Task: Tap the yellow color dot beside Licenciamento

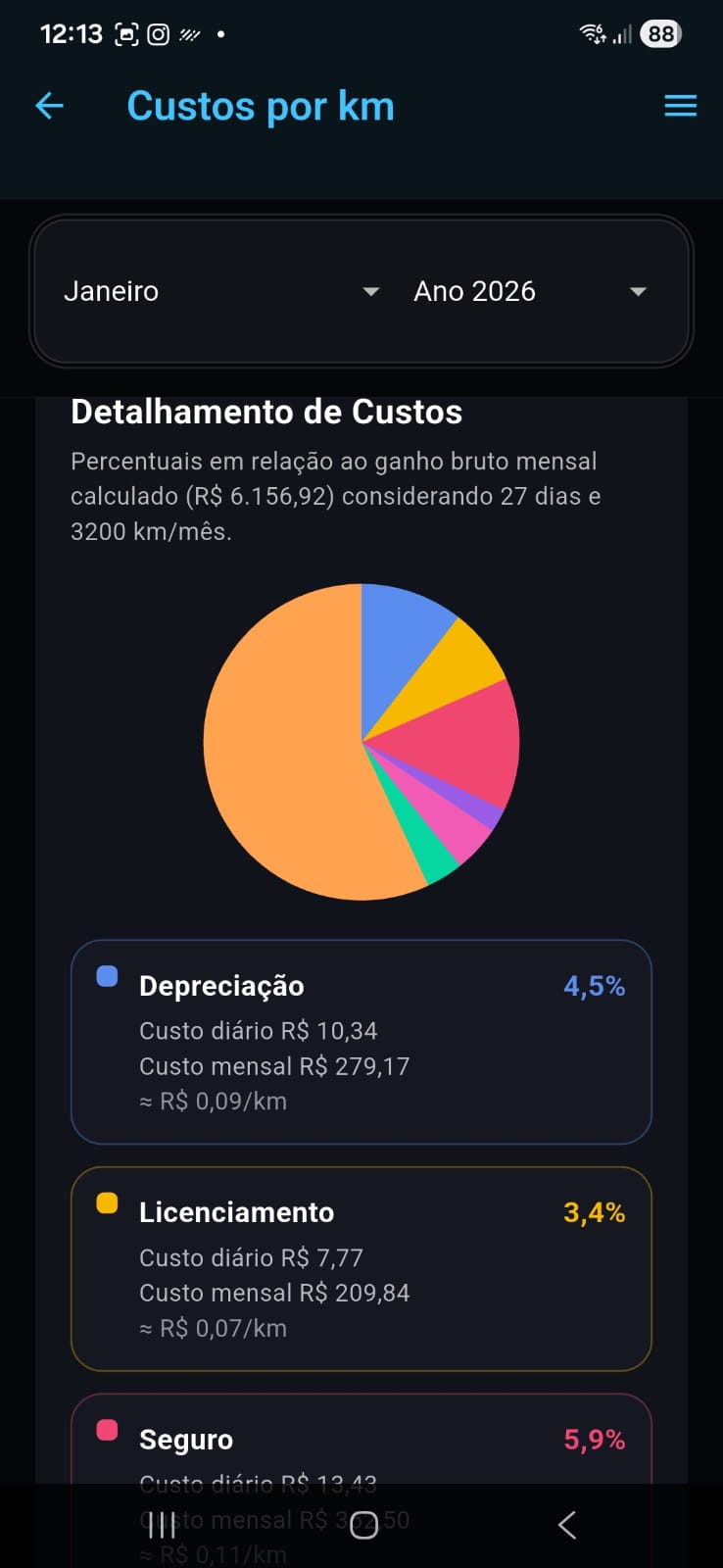Action: pyautogui.click(x=106, y=1201)
